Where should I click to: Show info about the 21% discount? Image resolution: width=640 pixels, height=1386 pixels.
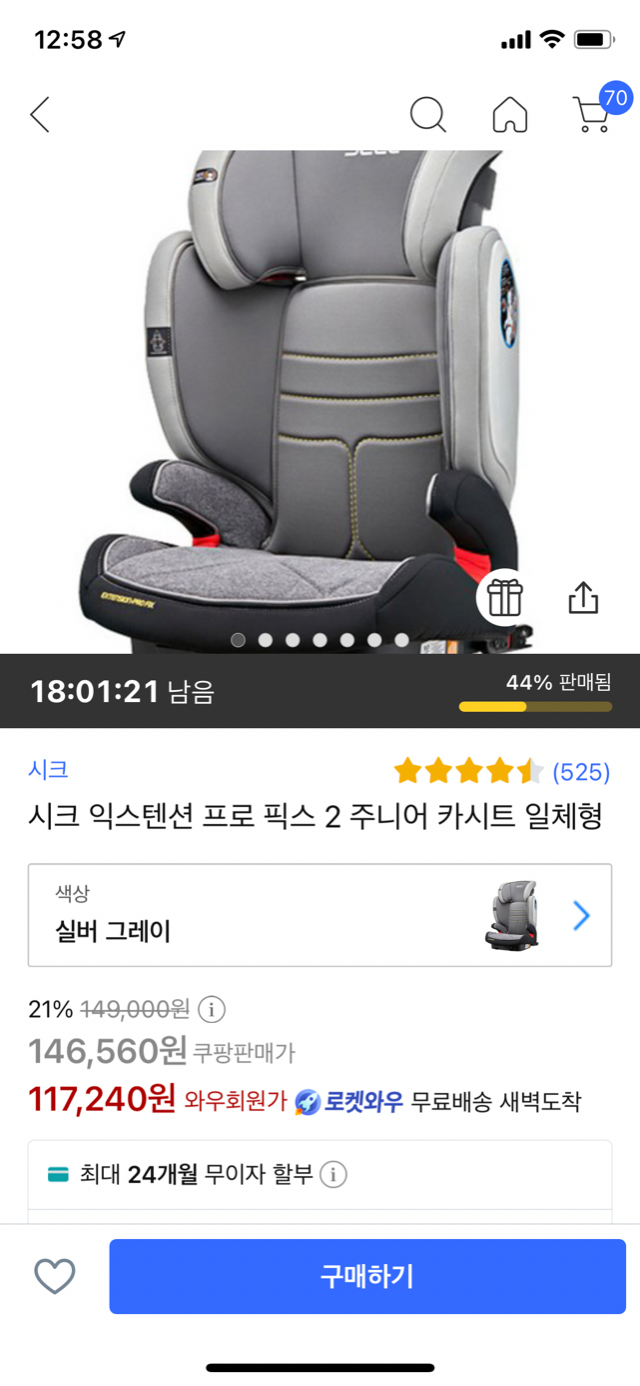[212, 1009]
